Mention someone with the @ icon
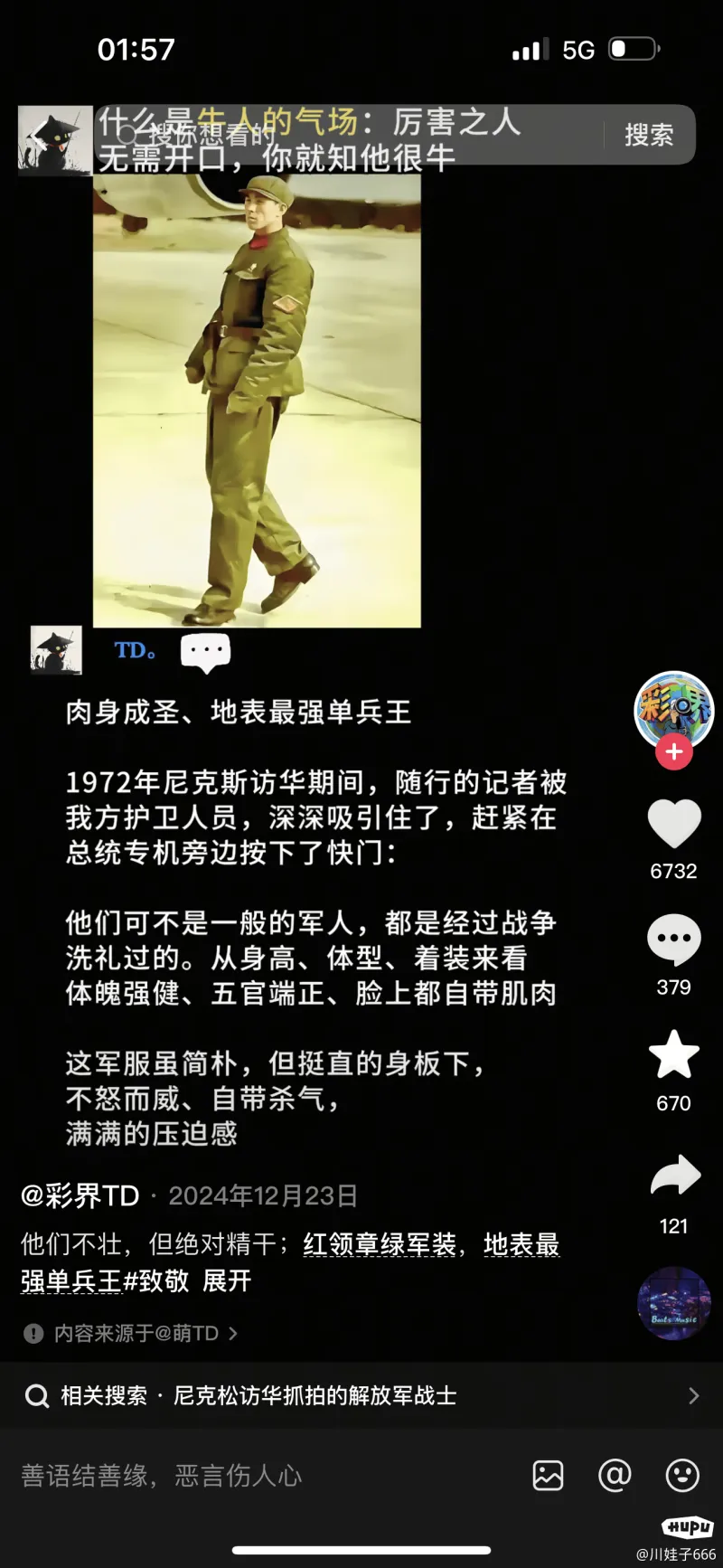The width and height of the screenshot is (723, 1568). click(615, 1476)
